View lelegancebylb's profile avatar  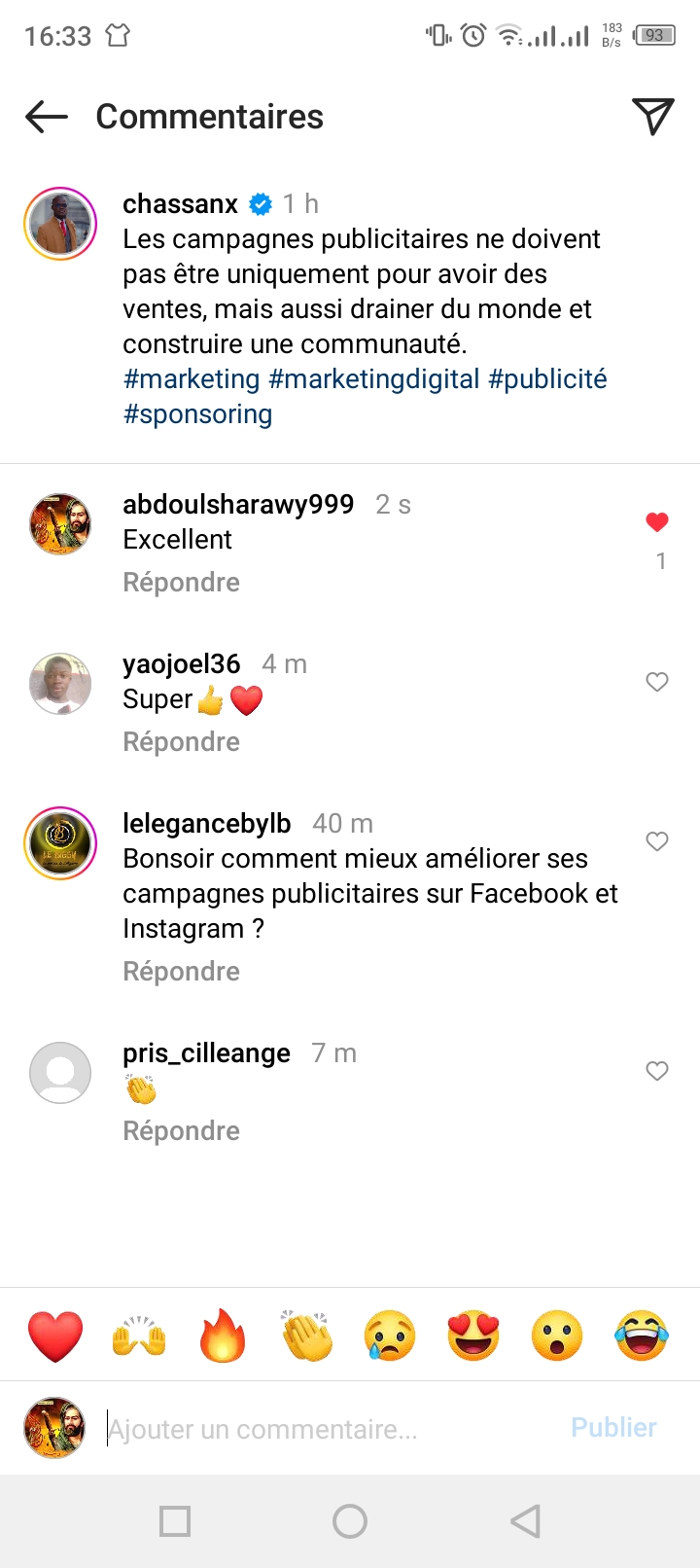click(x=60, y=842)
